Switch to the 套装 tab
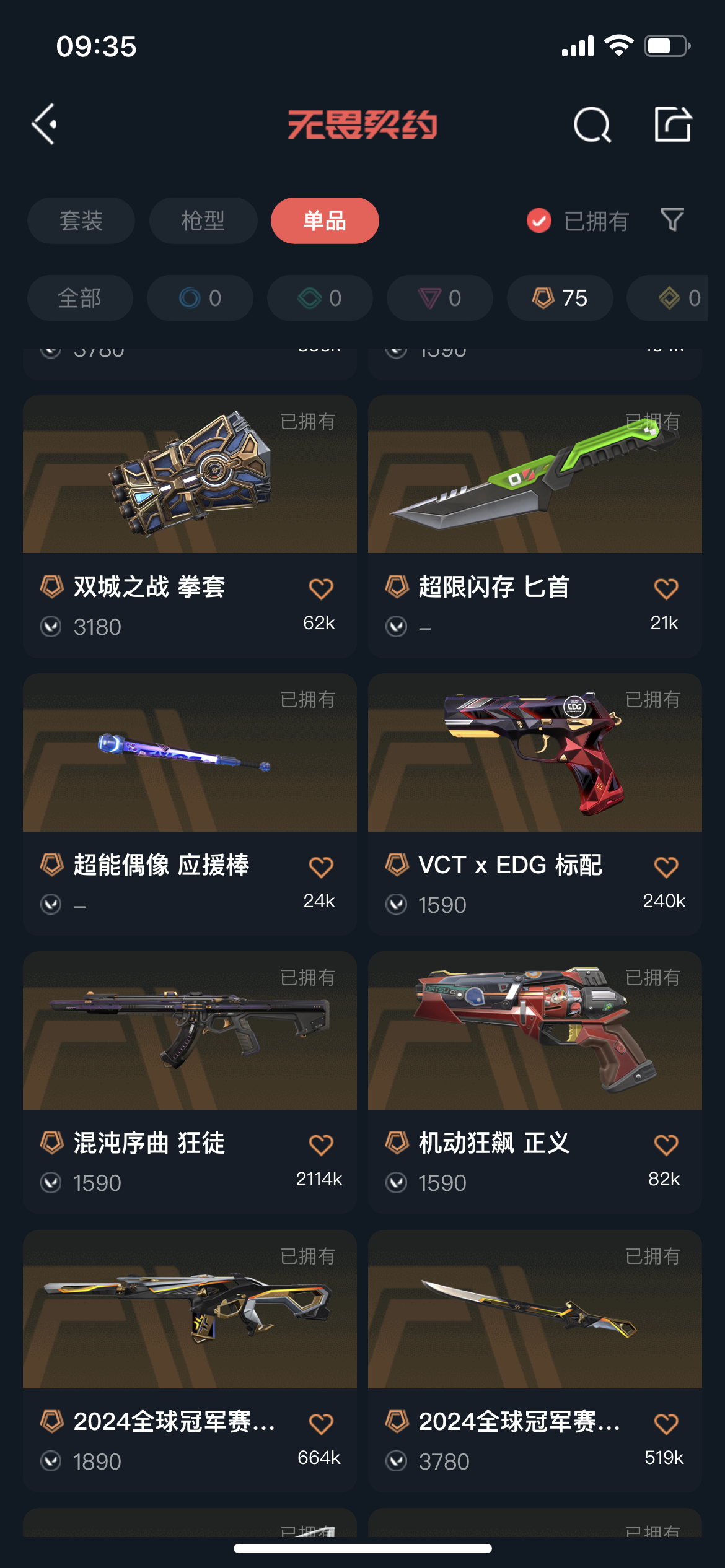 81,221
